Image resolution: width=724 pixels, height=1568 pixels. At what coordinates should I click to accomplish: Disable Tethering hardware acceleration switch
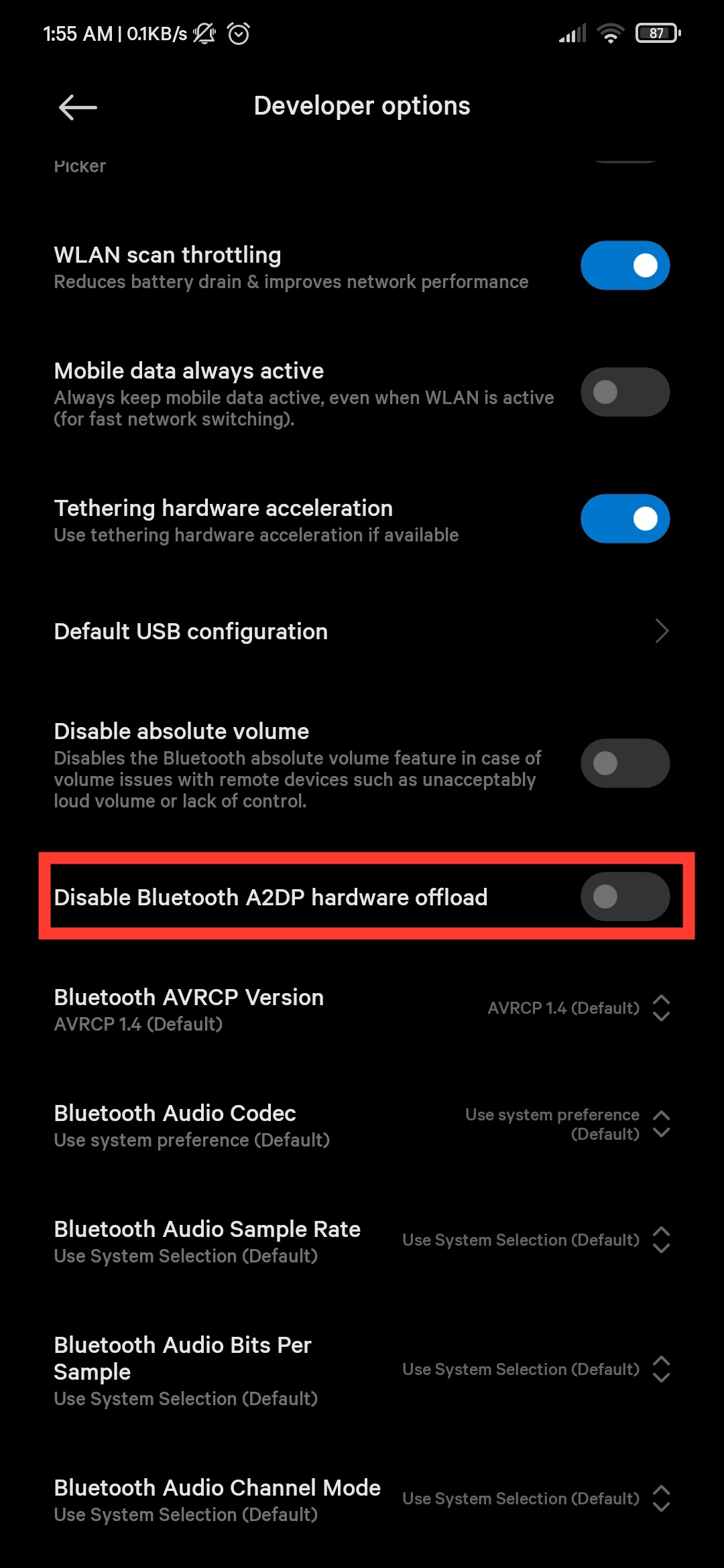(625, 519)
